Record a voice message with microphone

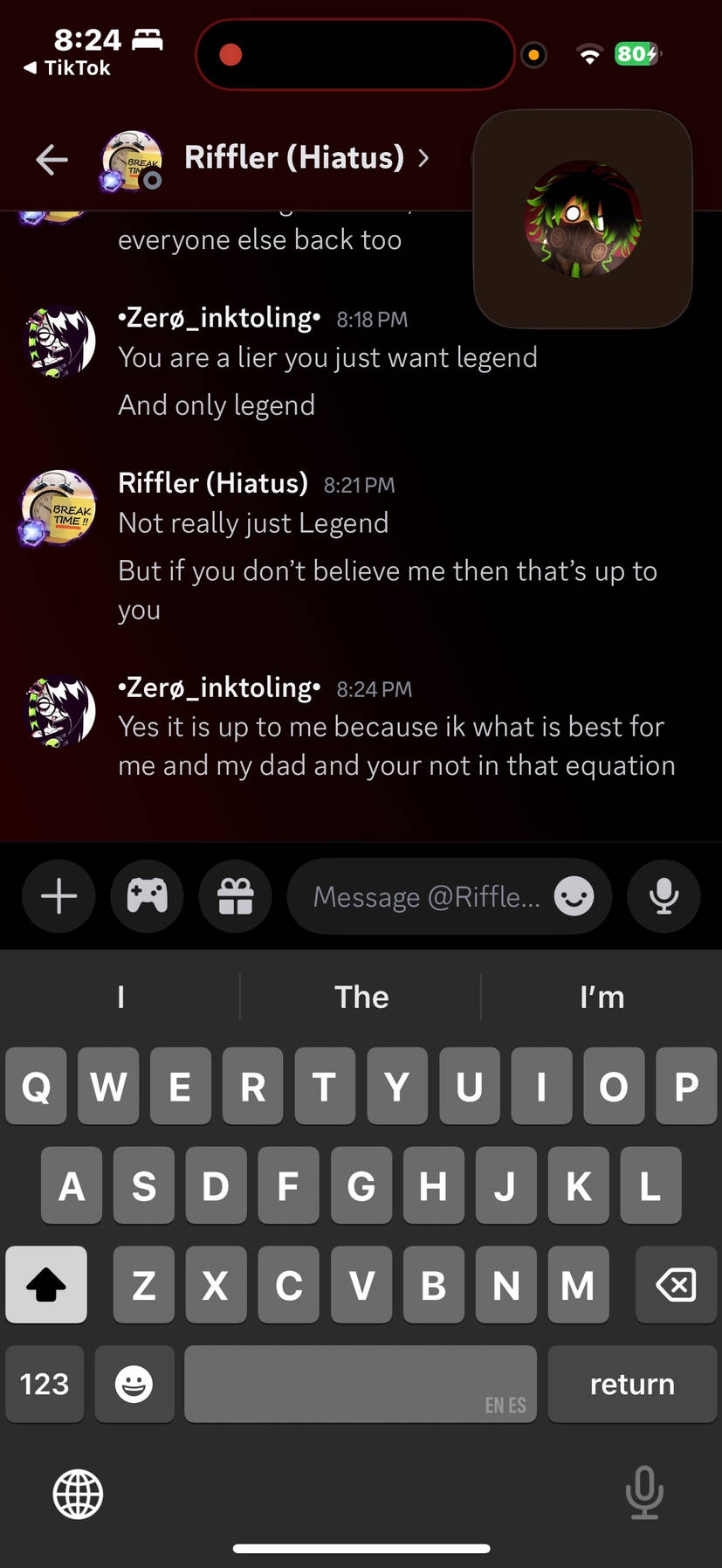tap(664, 896)
